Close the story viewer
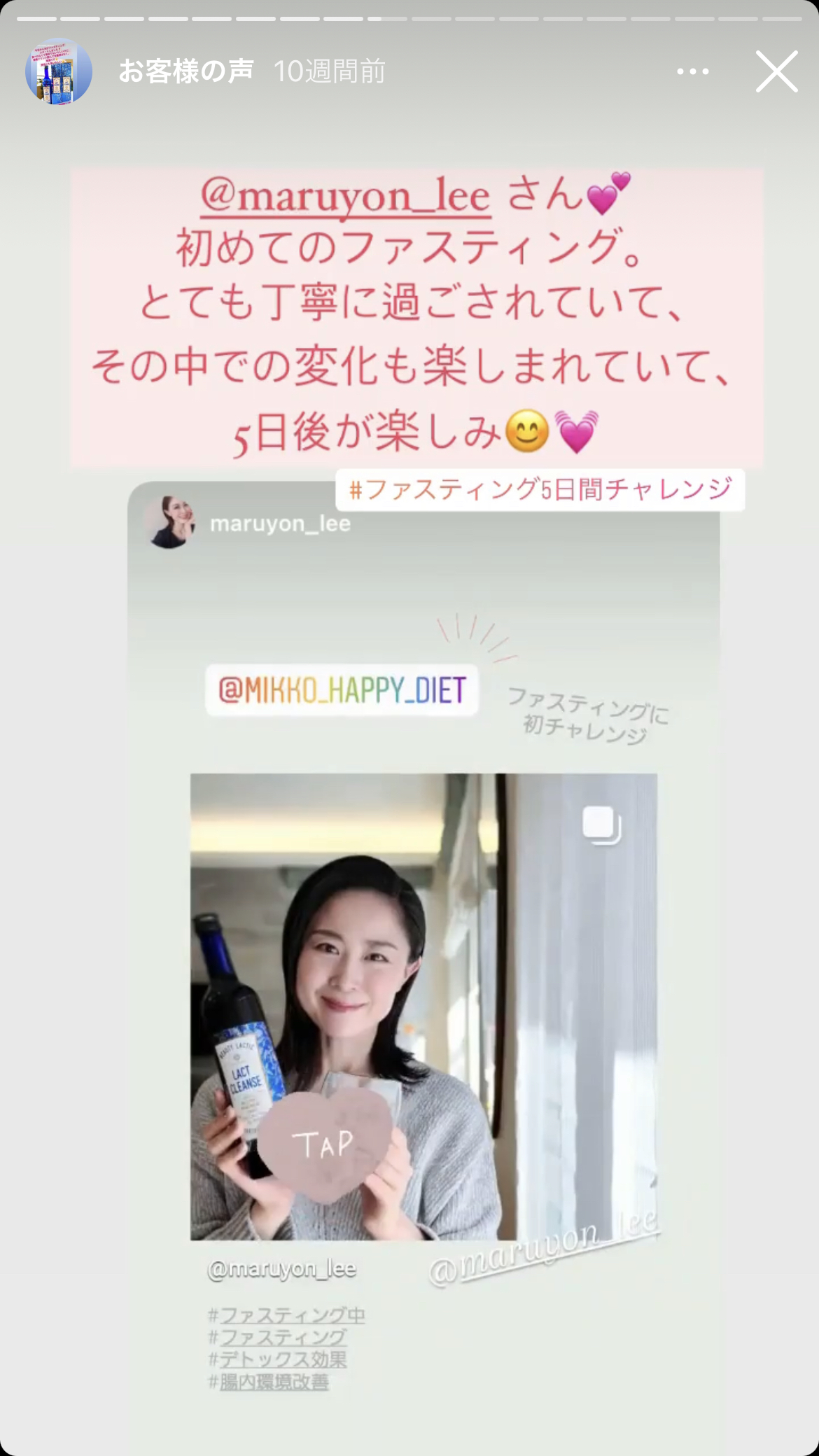Viewport: 819px width, 1456px height. click(776, 71)
